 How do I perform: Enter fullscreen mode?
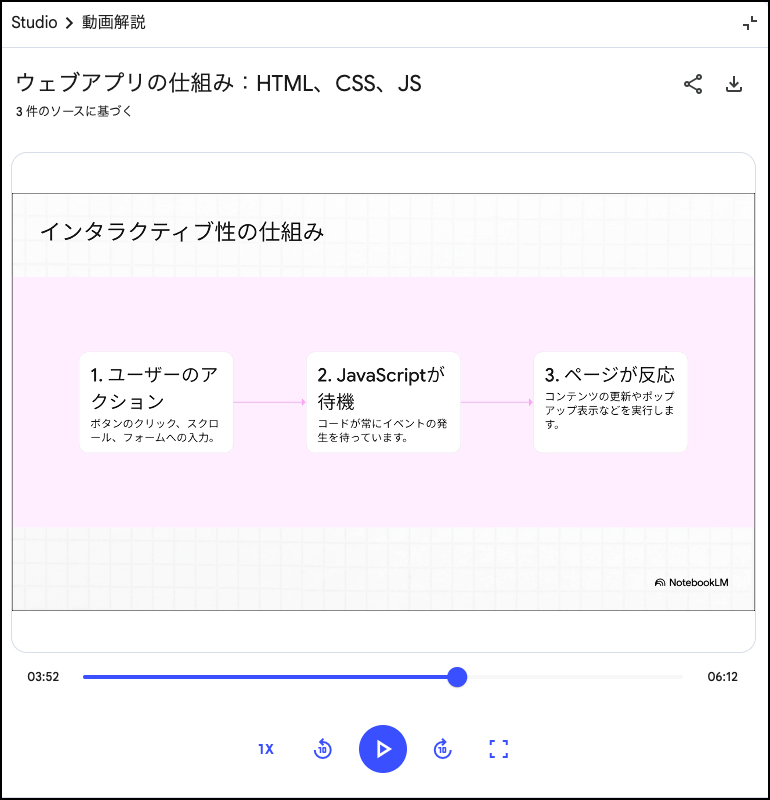pos(499,749)
